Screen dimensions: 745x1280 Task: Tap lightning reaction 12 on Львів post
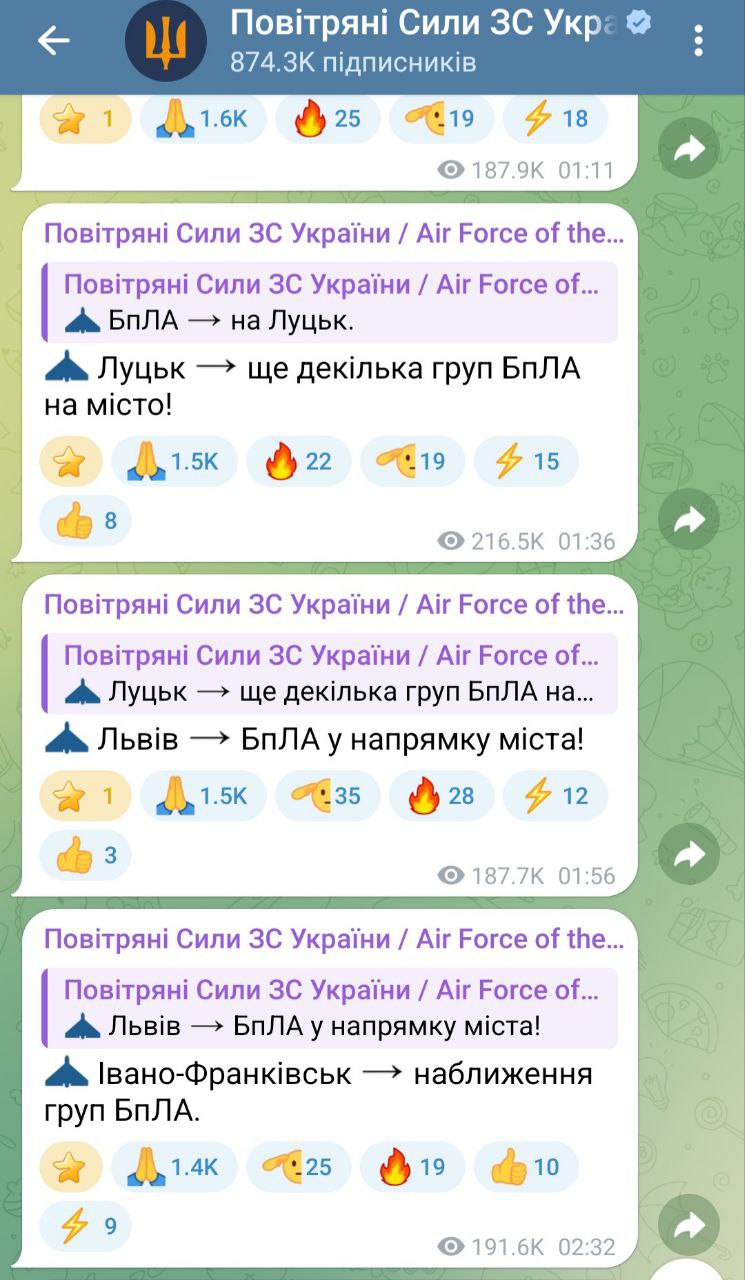click(x=554, y=796)
